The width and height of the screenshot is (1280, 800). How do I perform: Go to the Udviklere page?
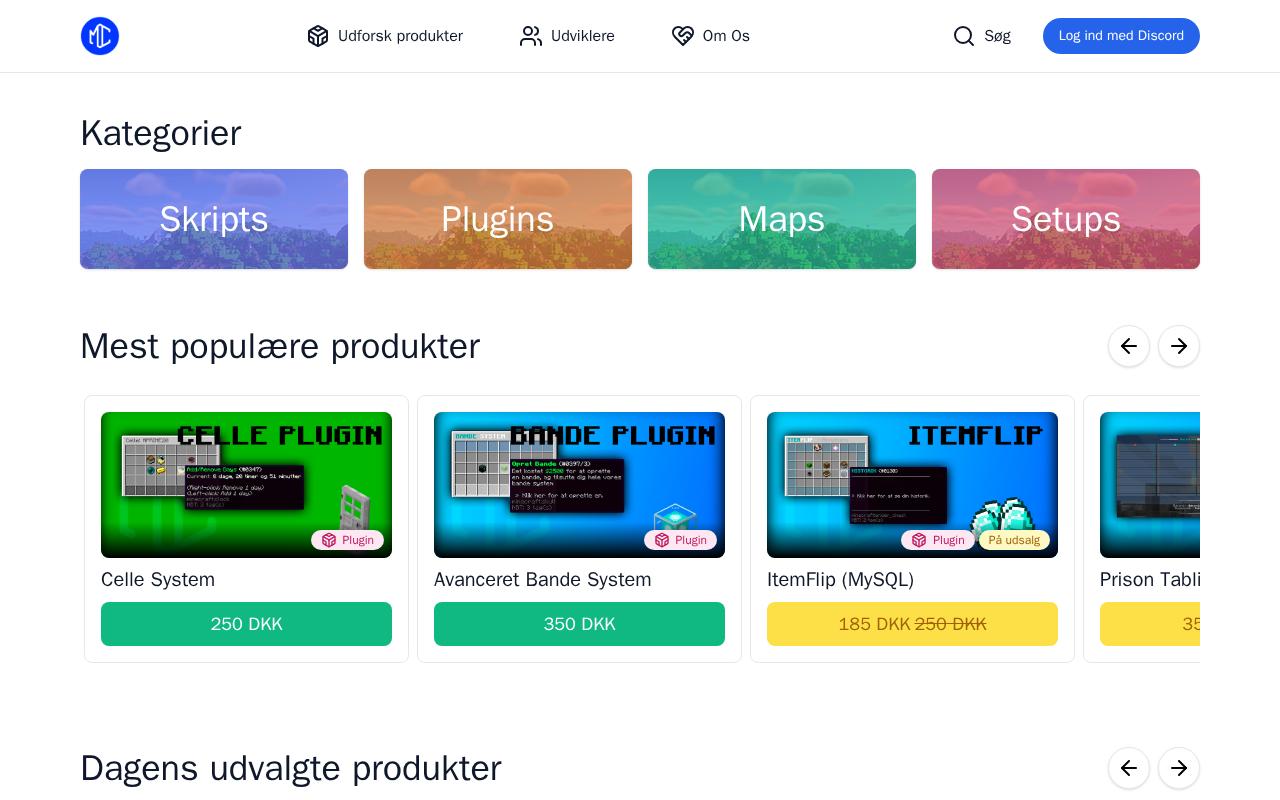pyautogui.click(x=567, y=36)
